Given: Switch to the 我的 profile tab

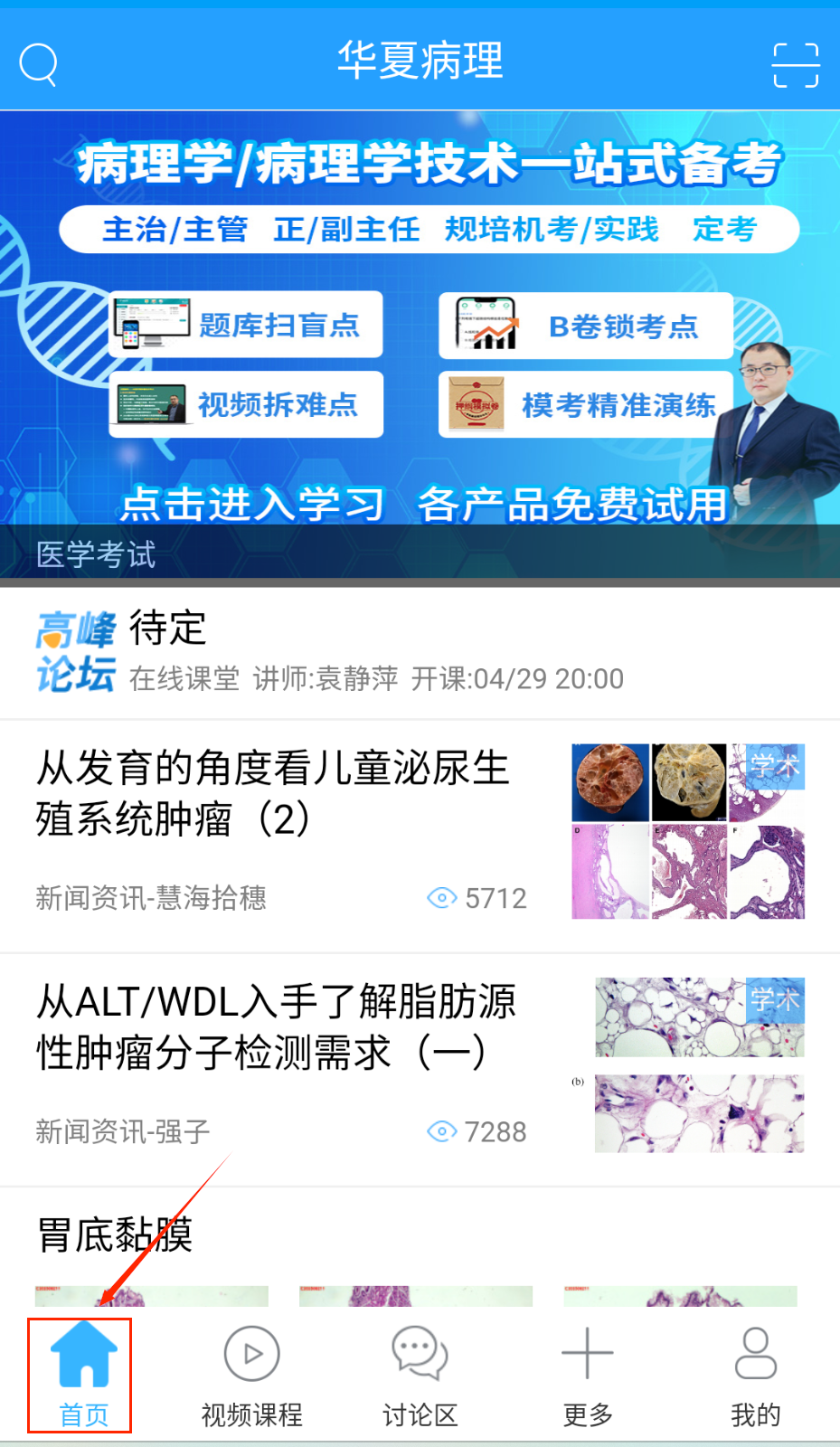Looking at the screenshot, I should click(x=755, y=1376).
